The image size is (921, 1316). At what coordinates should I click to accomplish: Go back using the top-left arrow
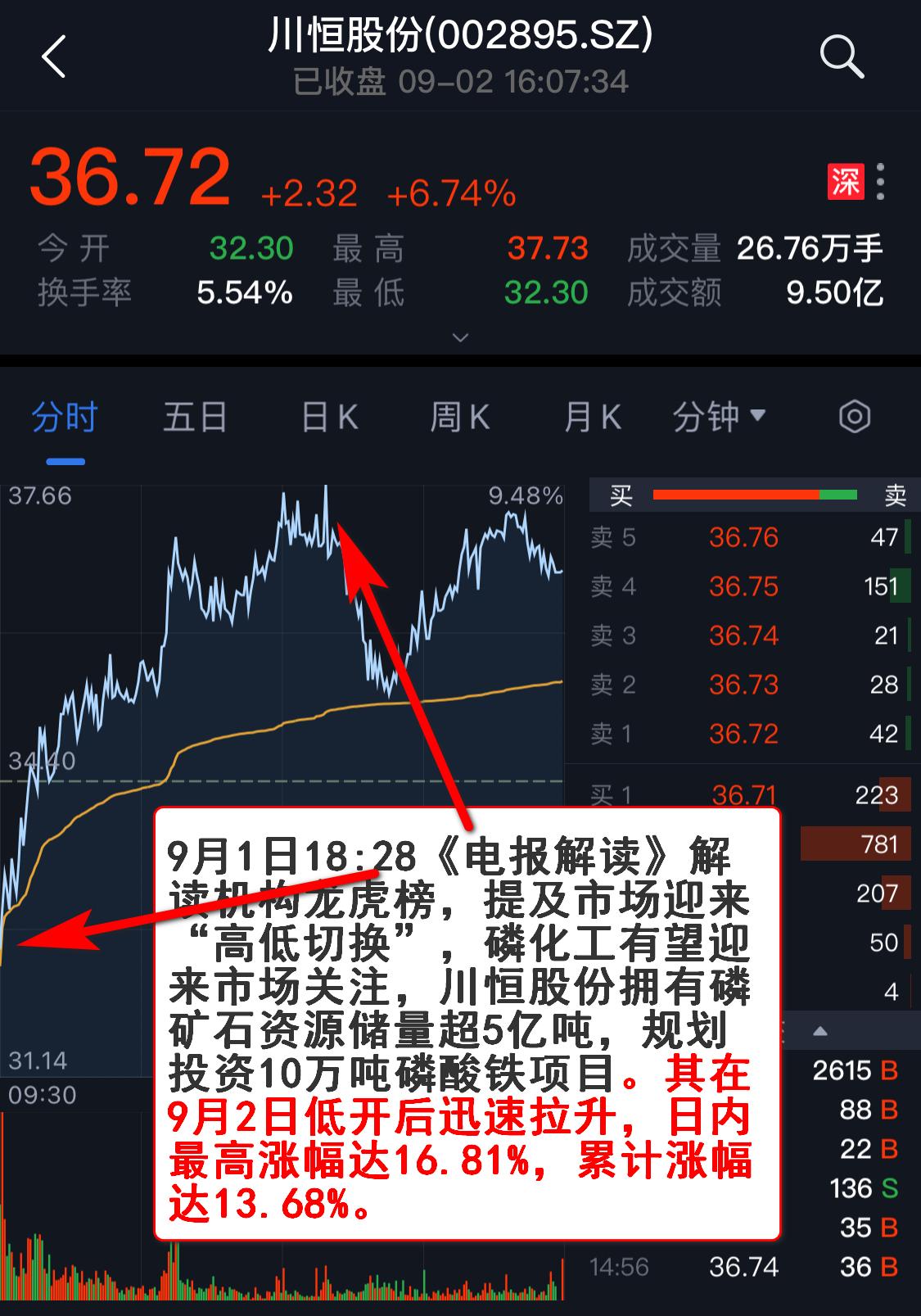54,57
